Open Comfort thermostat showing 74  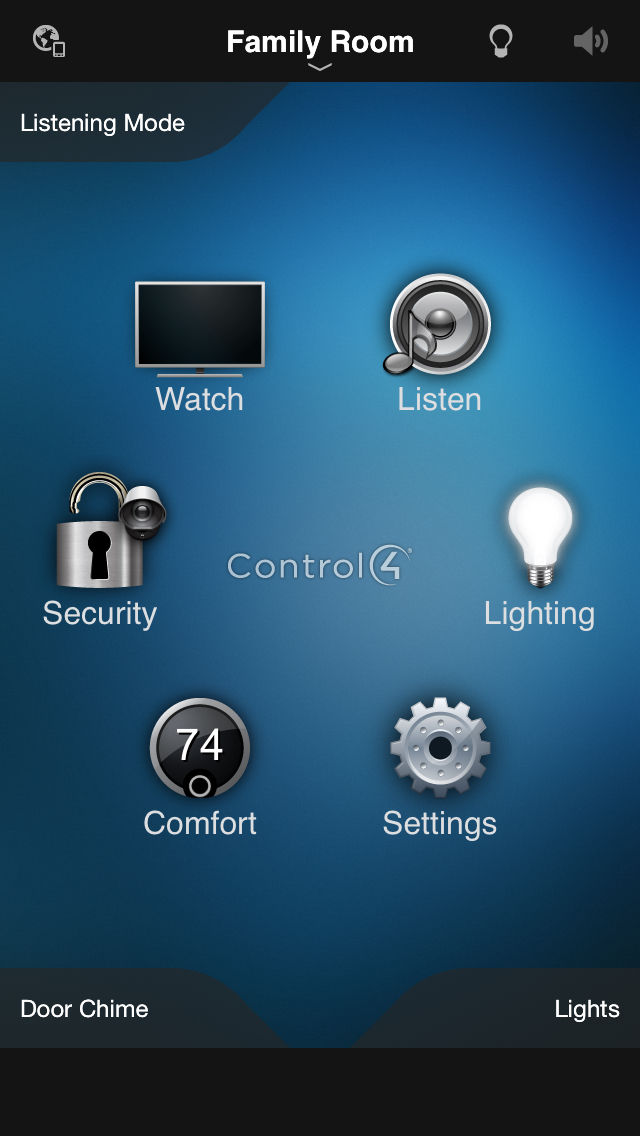click(x=200, y=768)
